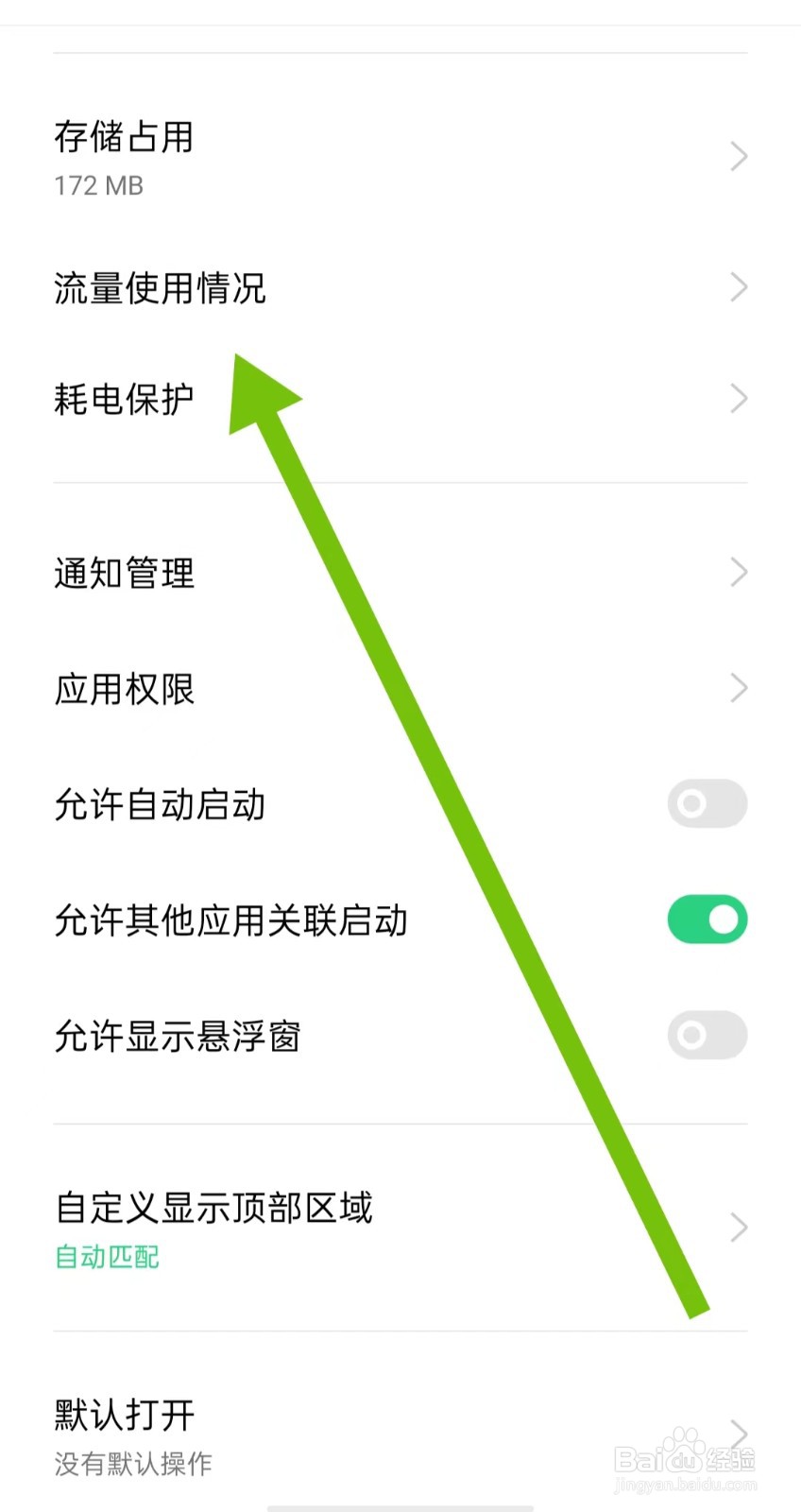This screenshot has height=1512, width=801.
Task: Click the 没有默认操作 status text
Action: pyautogui.click(x=131, y=1465)
